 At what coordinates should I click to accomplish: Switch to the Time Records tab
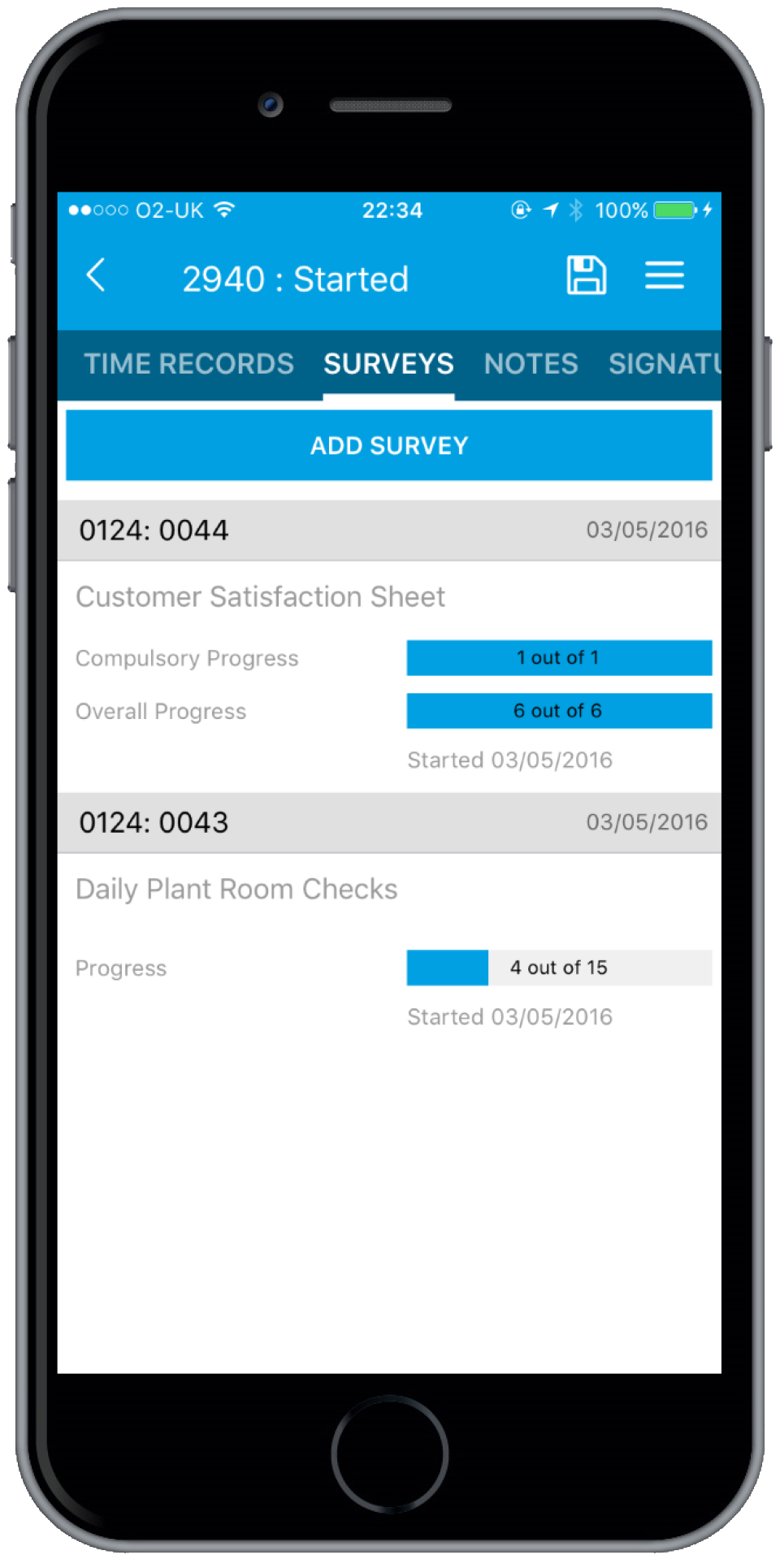tap(188, 364)
